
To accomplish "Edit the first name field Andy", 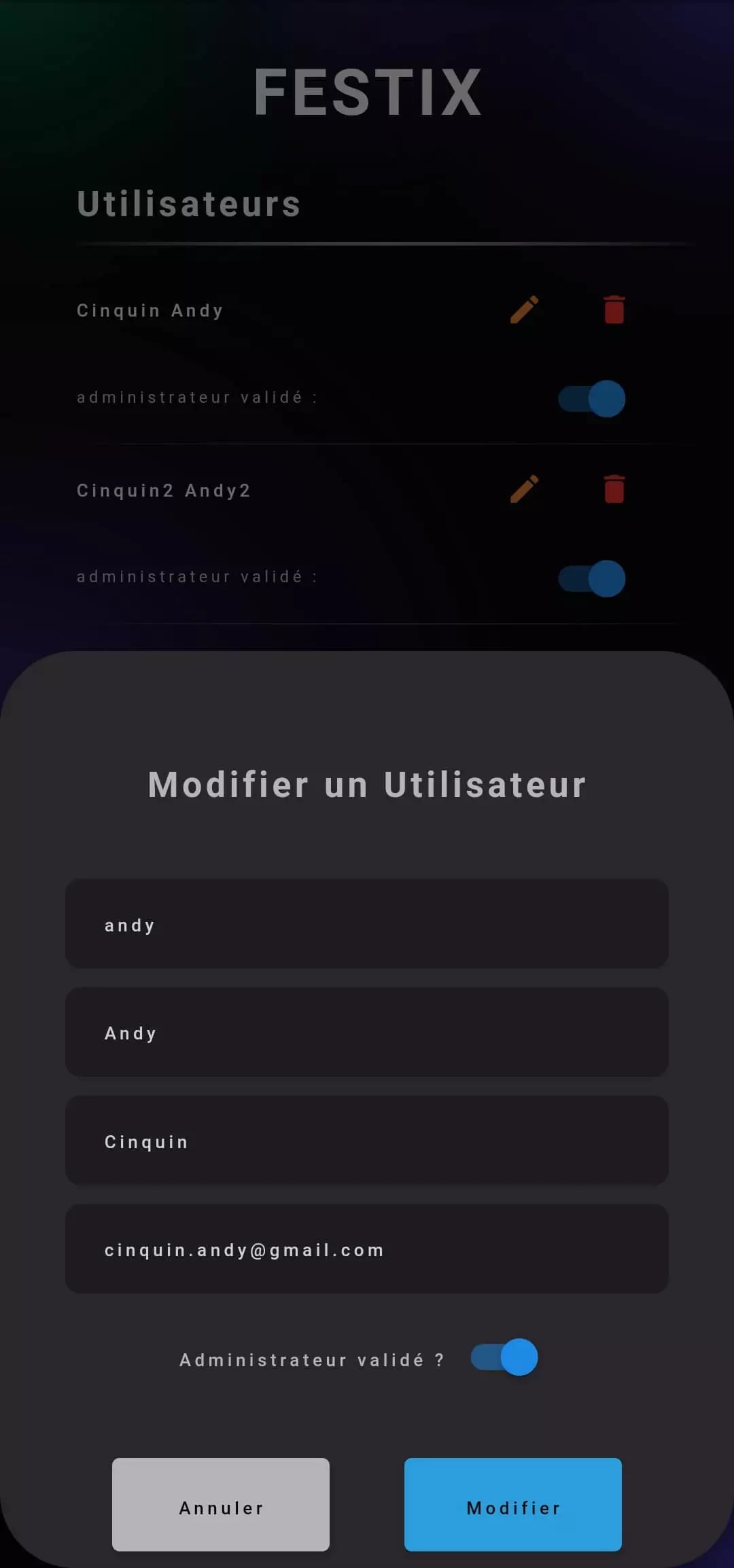I will click(367, 1032).
